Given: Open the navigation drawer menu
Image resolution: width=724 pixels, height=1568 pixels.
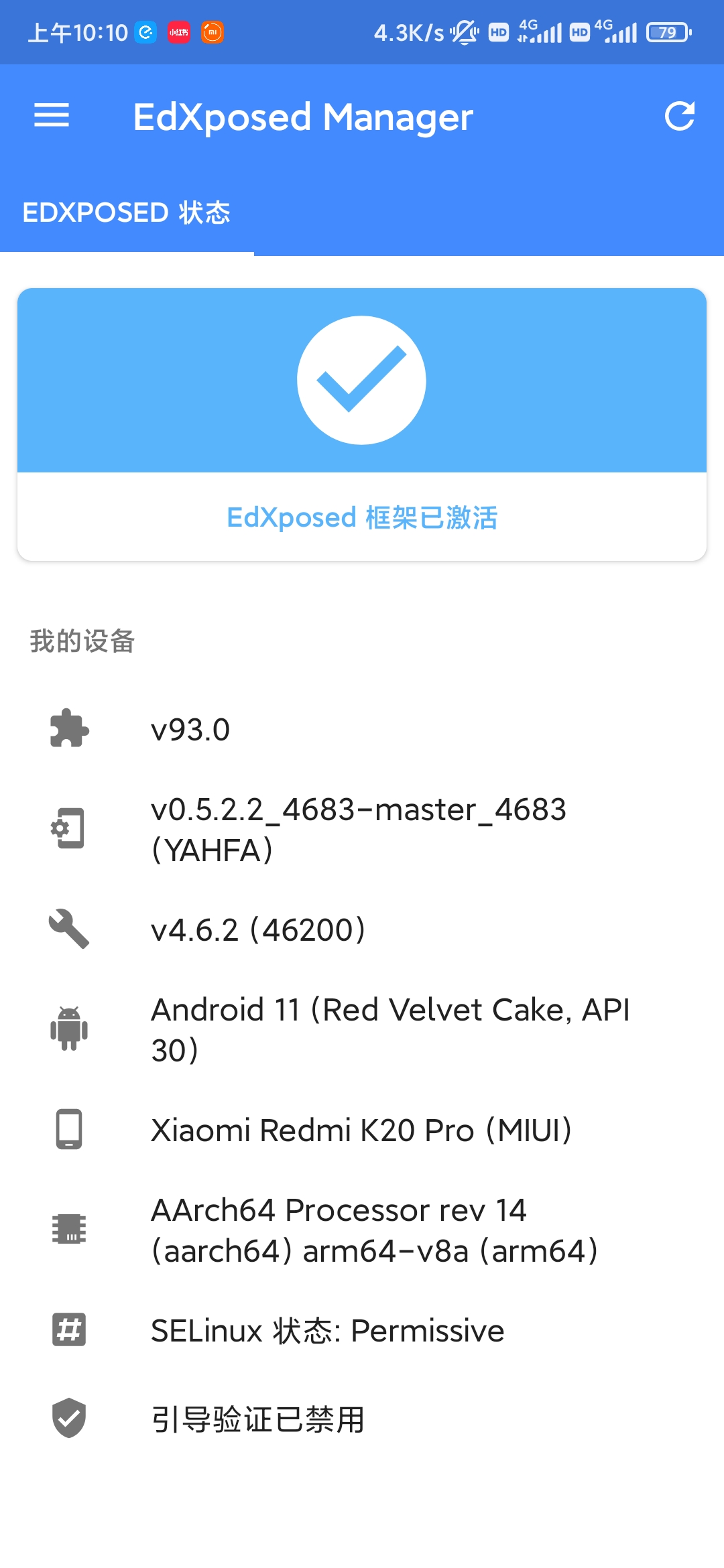Looking at the screenshot, I should [52, 116].
